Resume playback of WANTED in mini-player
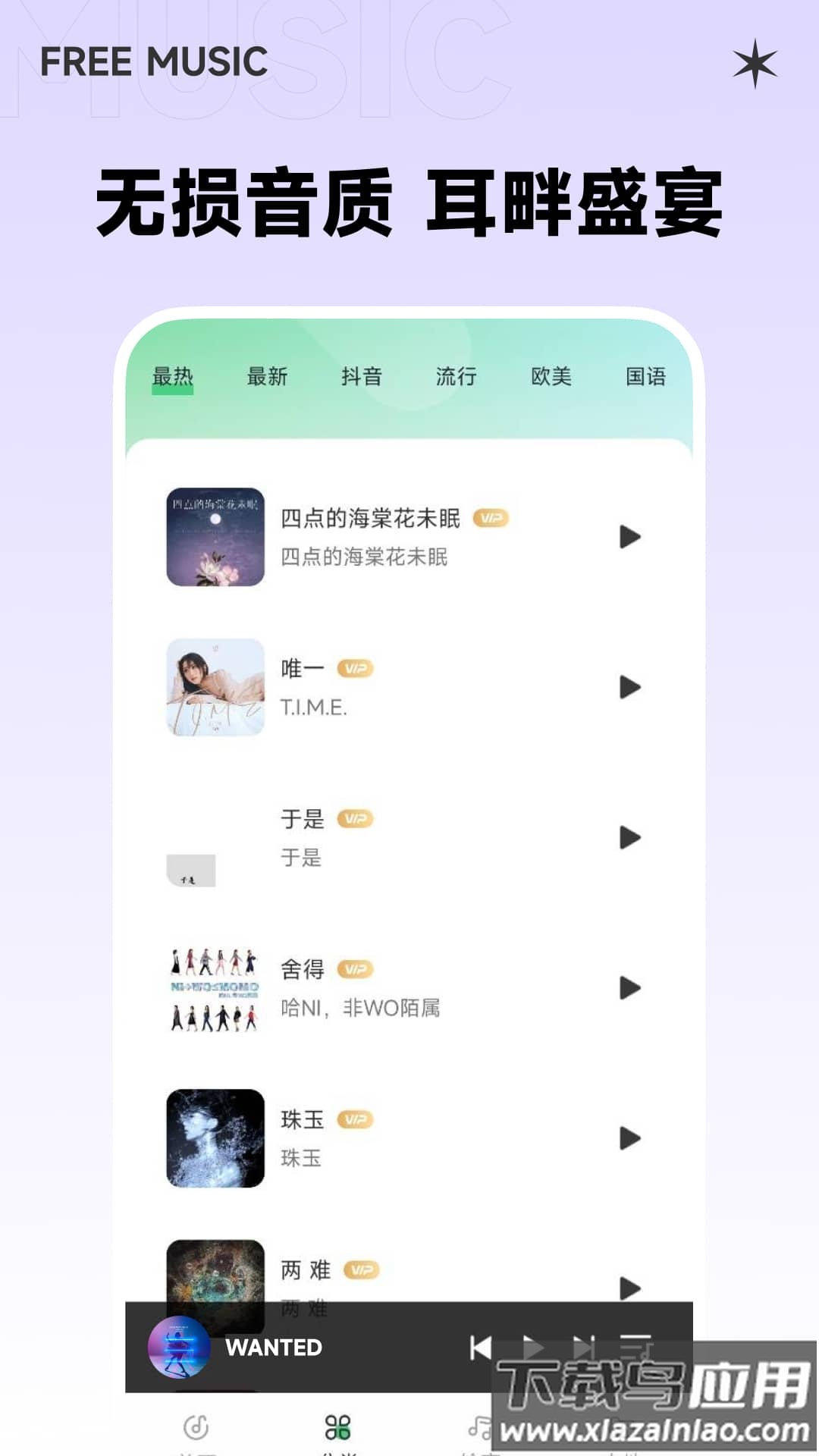This screenshot has width=819, height=1456. pyautogui.click(x=535, y=1346)
